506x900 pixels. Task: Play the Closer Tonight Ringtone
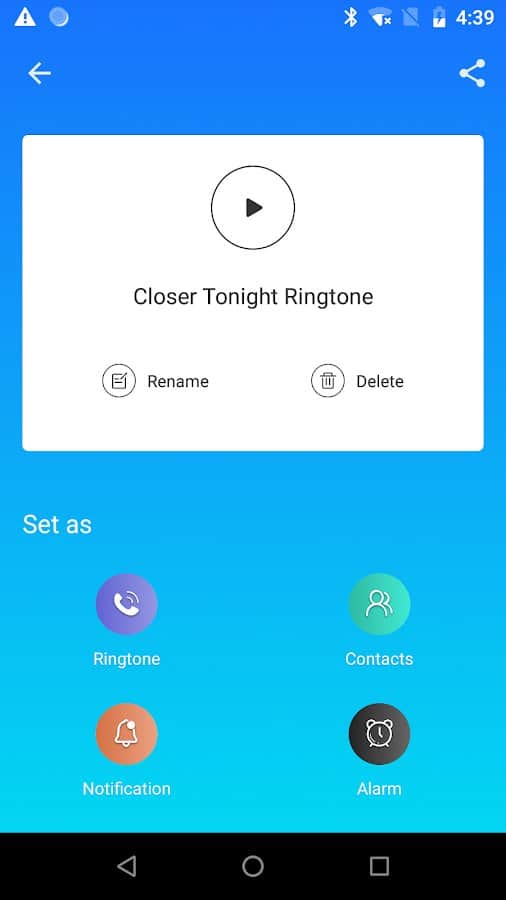coord(253,208)
